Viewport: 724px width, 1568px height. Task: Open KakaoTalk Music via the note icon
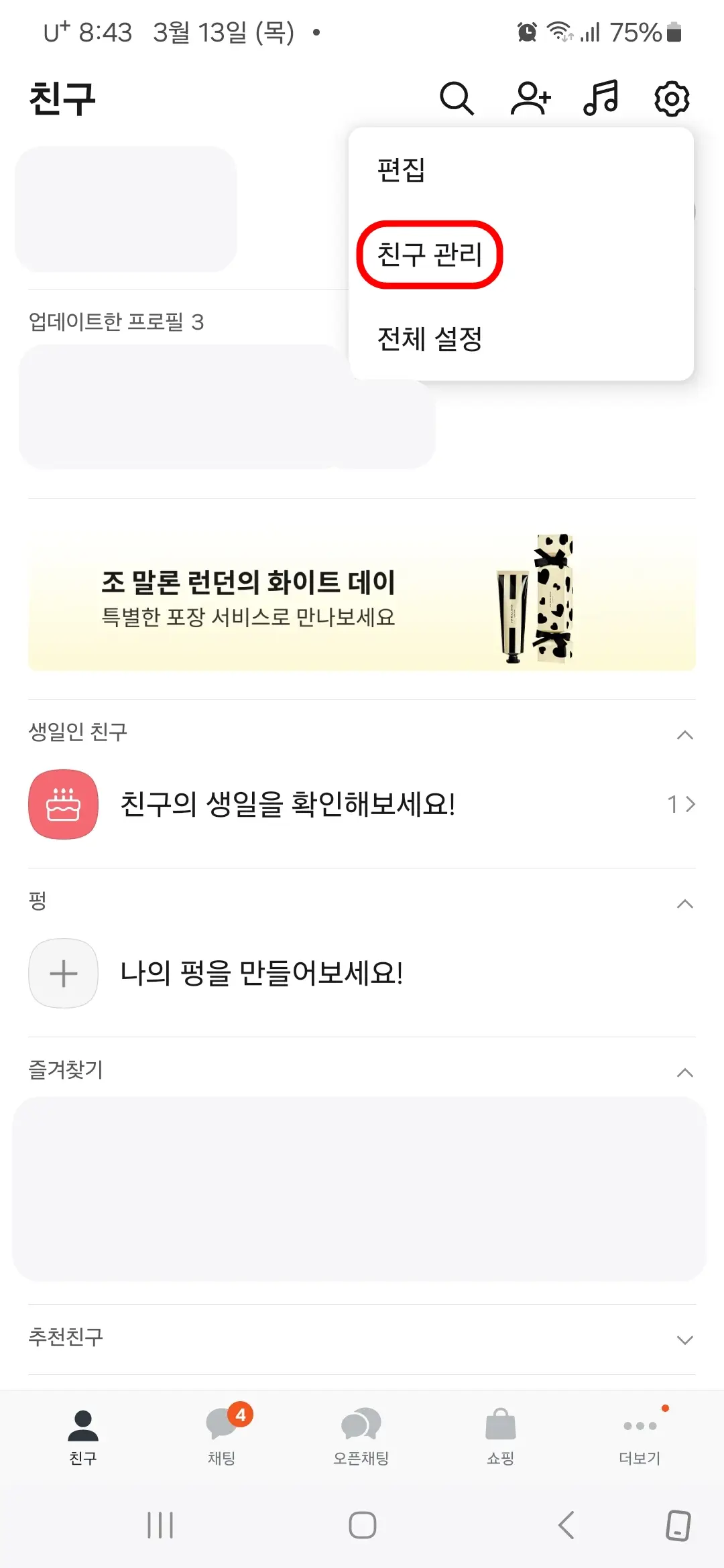(600, 99)
